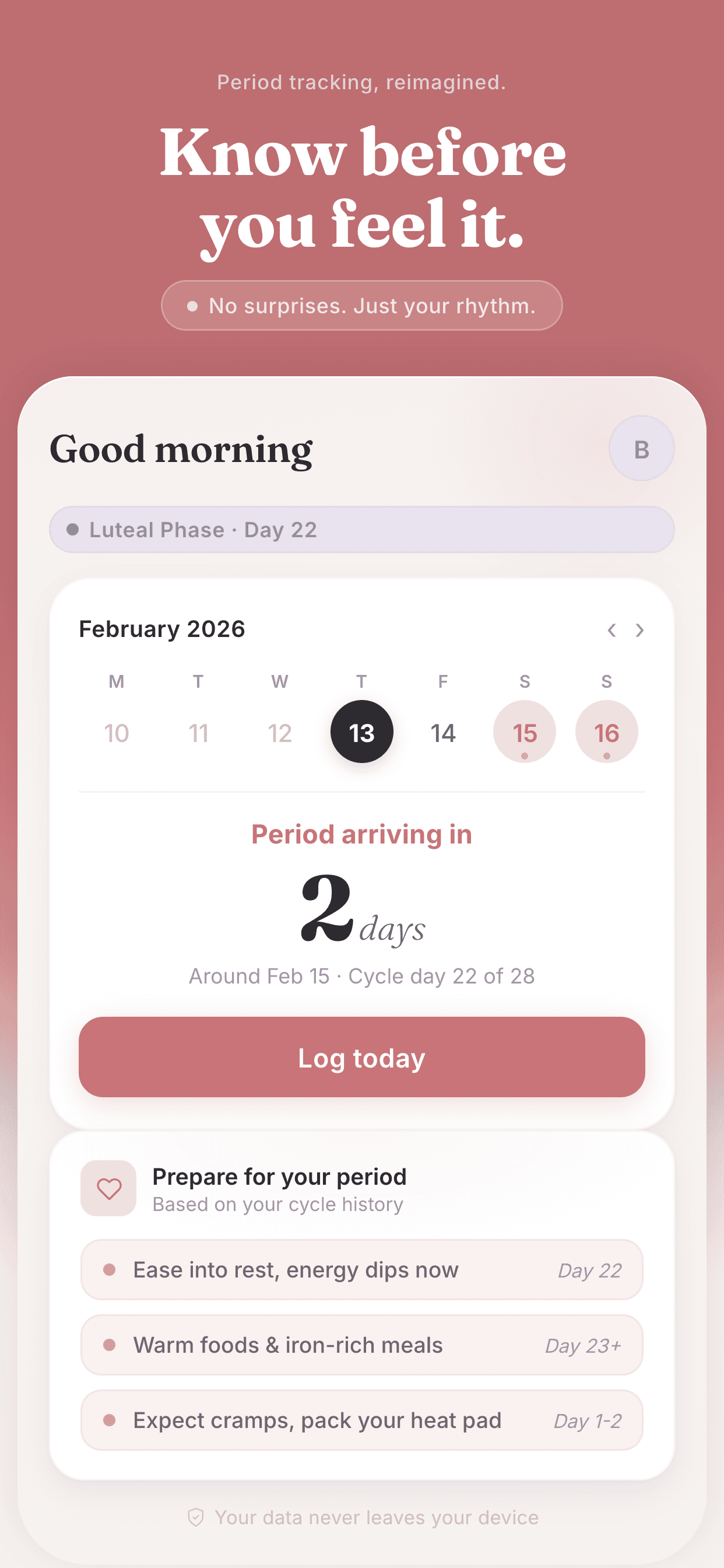Image resolution: width=724 pixels, height=1568 pixels.
Task: Open the profile avatar labeled B
Action: coord(641,449)
